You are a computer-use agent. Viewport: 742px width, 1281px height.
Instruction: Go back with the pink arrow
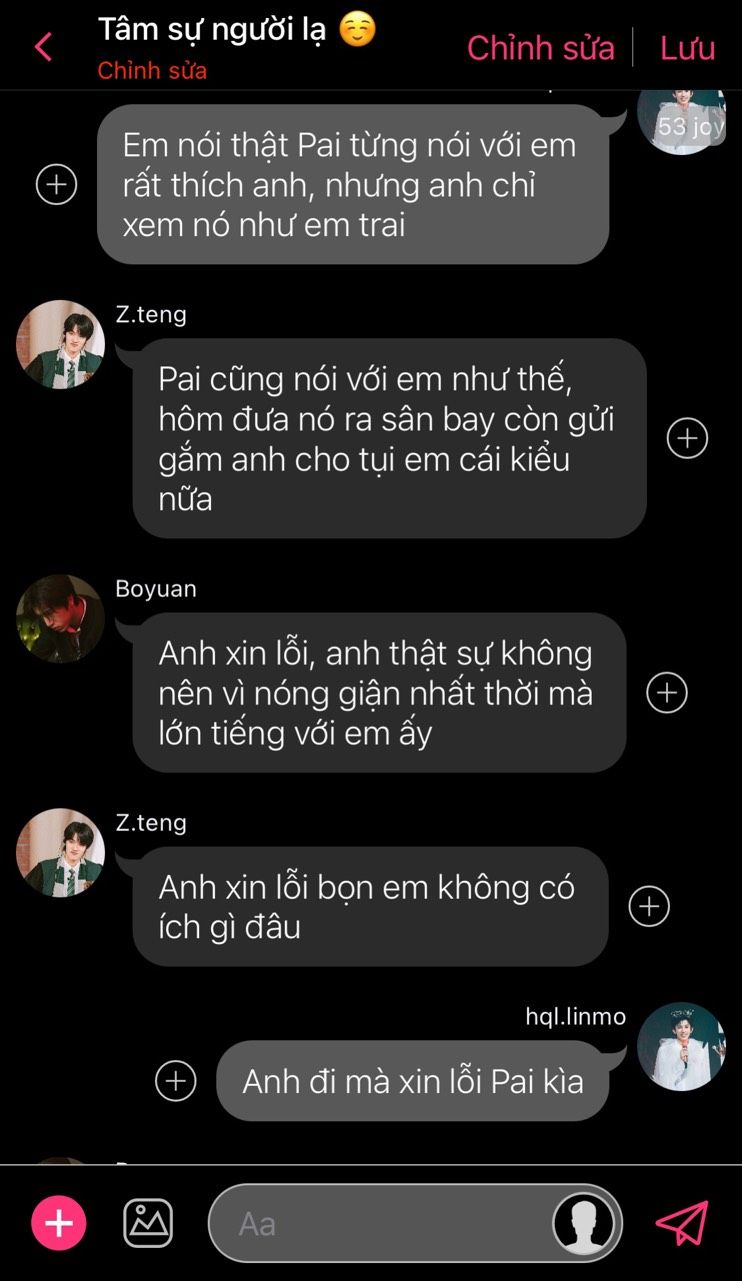tap(43, 46)
